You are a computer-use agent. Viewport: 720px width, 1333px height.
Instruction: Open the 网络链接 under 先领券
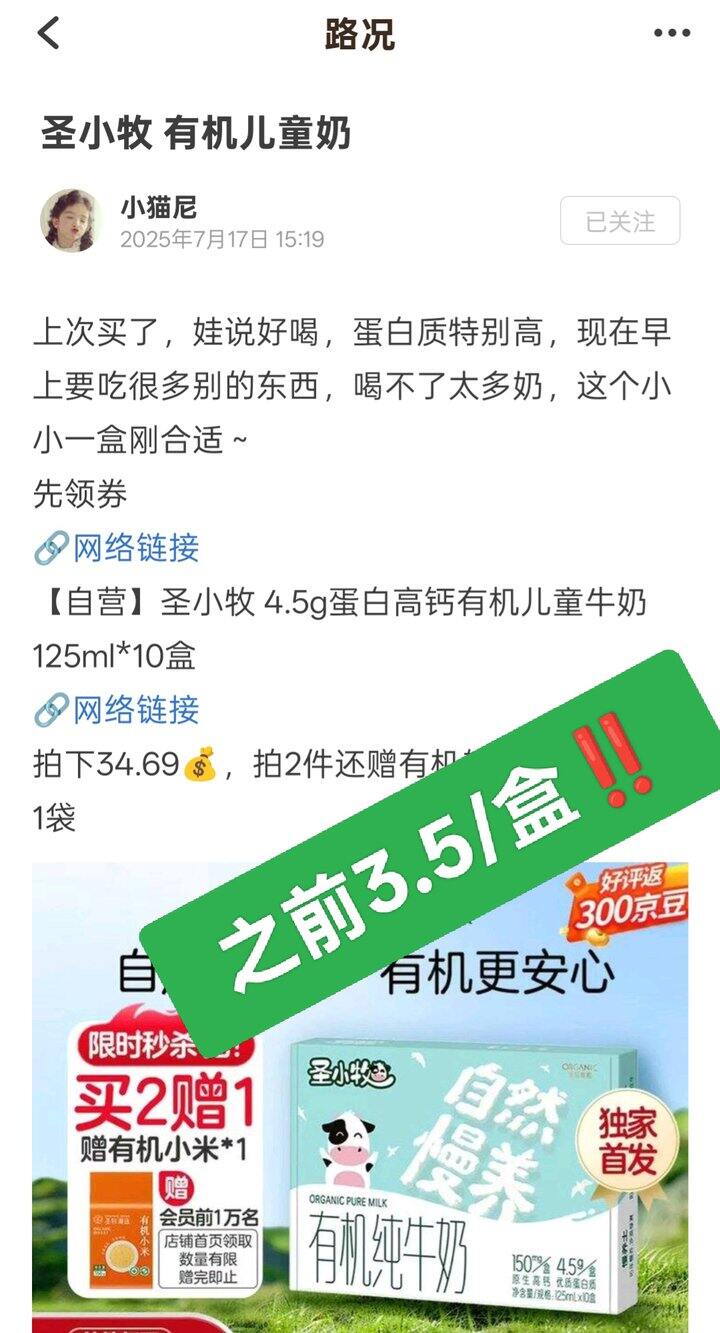[117, 548]
